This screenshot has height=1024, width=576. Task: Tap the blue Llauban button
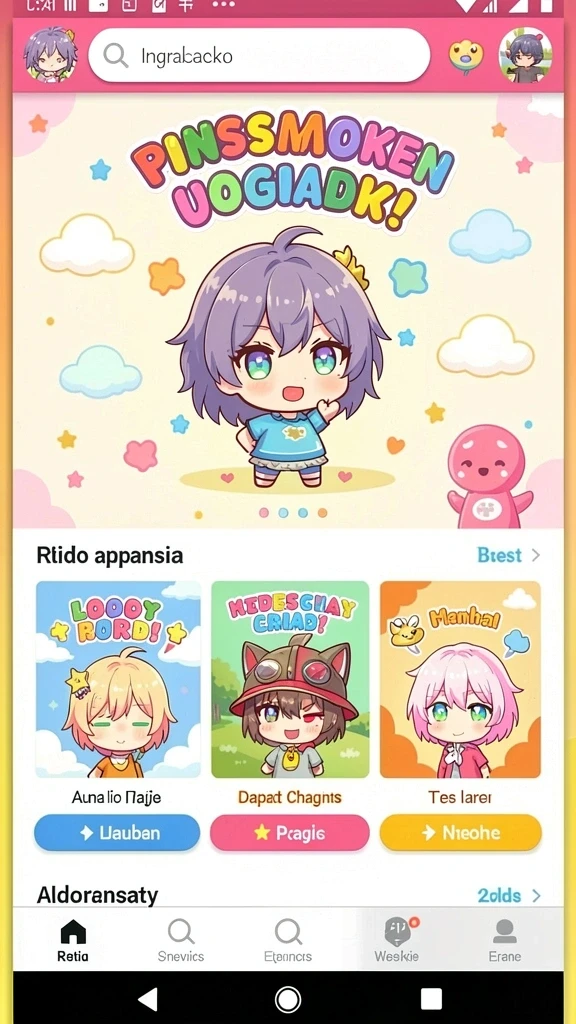click(x=117, y=833)
